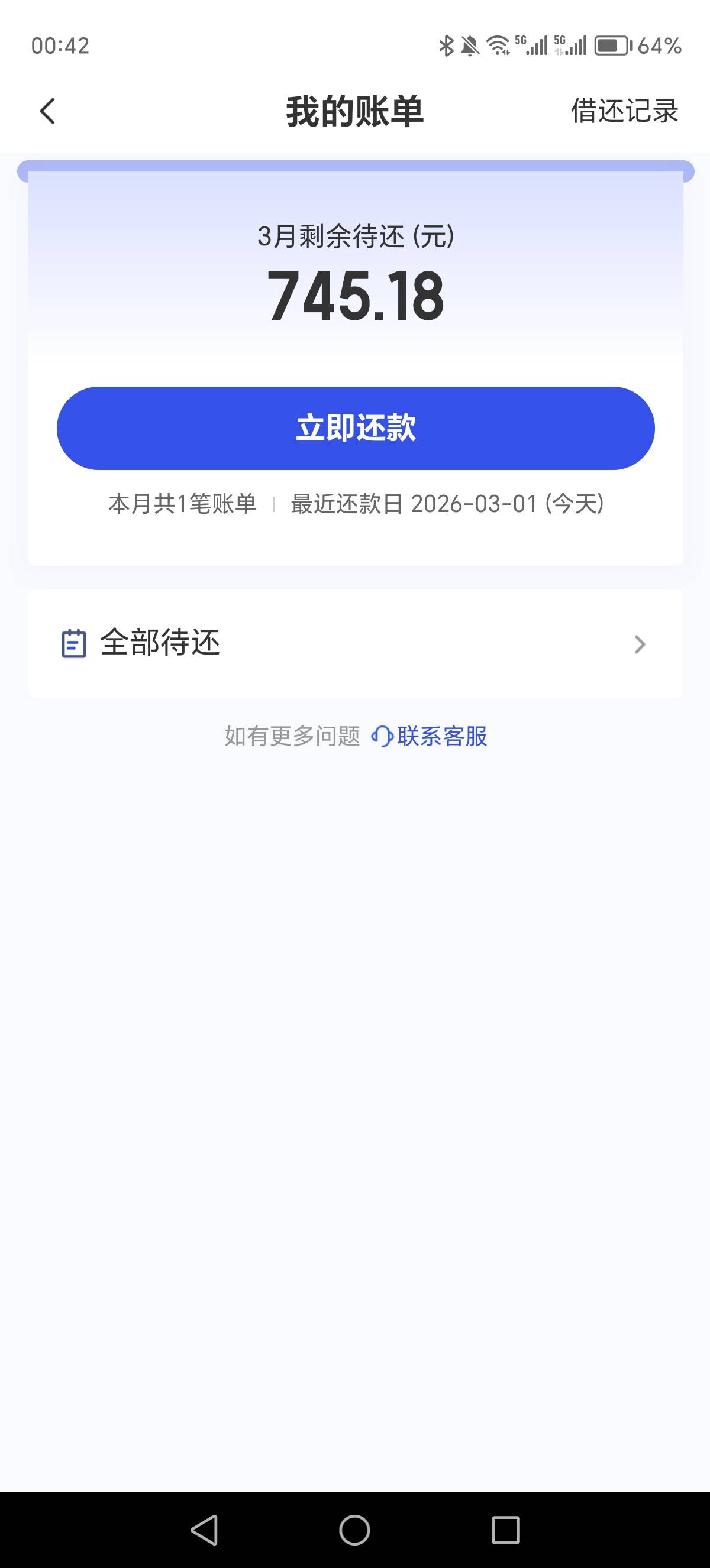Open 借还记录 borrowing and repayment records
Image resolution: width=710 pixels, height=1568 pixels.
pos(624,111)
